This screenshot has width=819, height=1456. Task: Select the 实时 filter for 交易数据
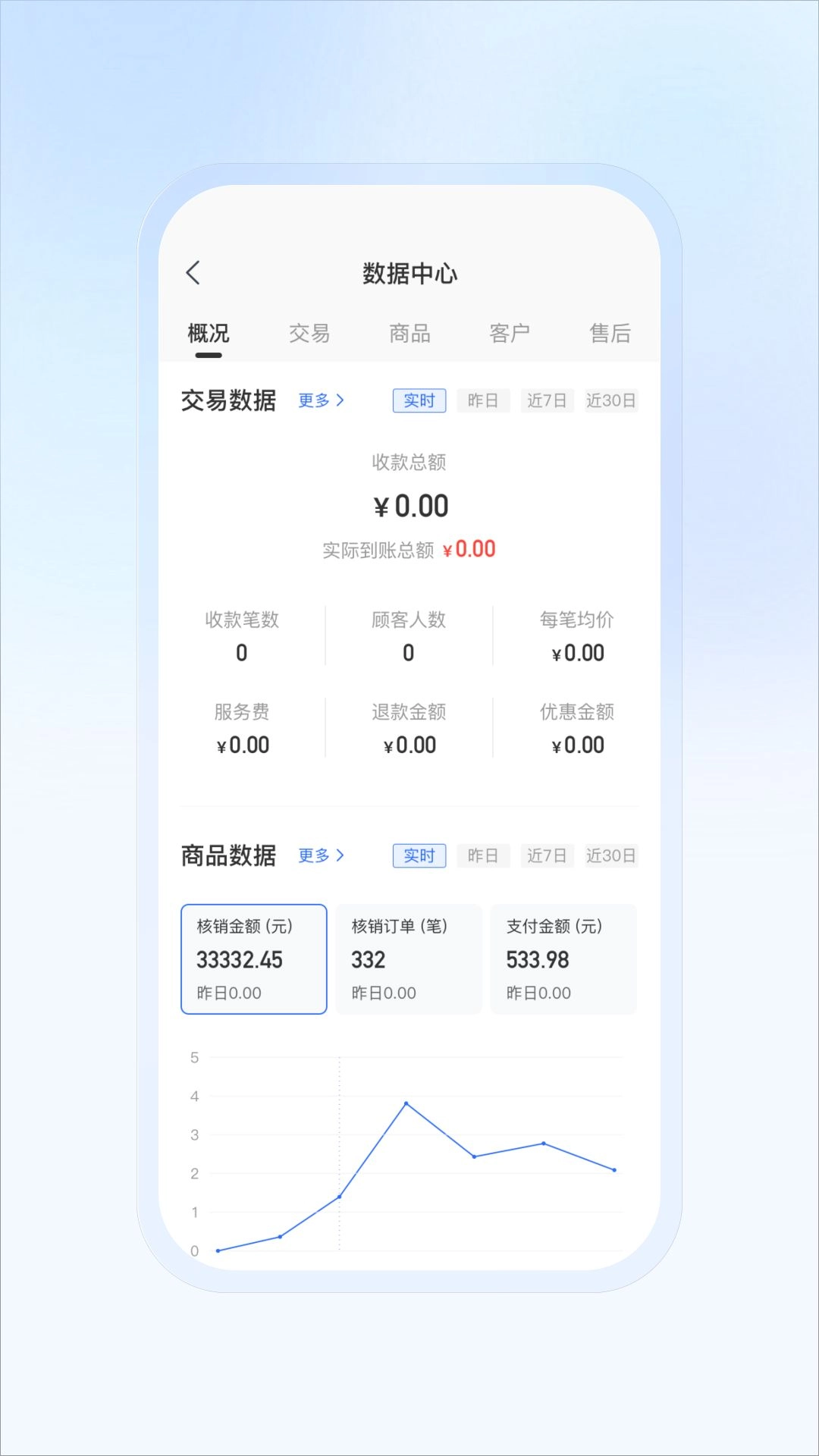pyautogui.click(x=418, y=400)
